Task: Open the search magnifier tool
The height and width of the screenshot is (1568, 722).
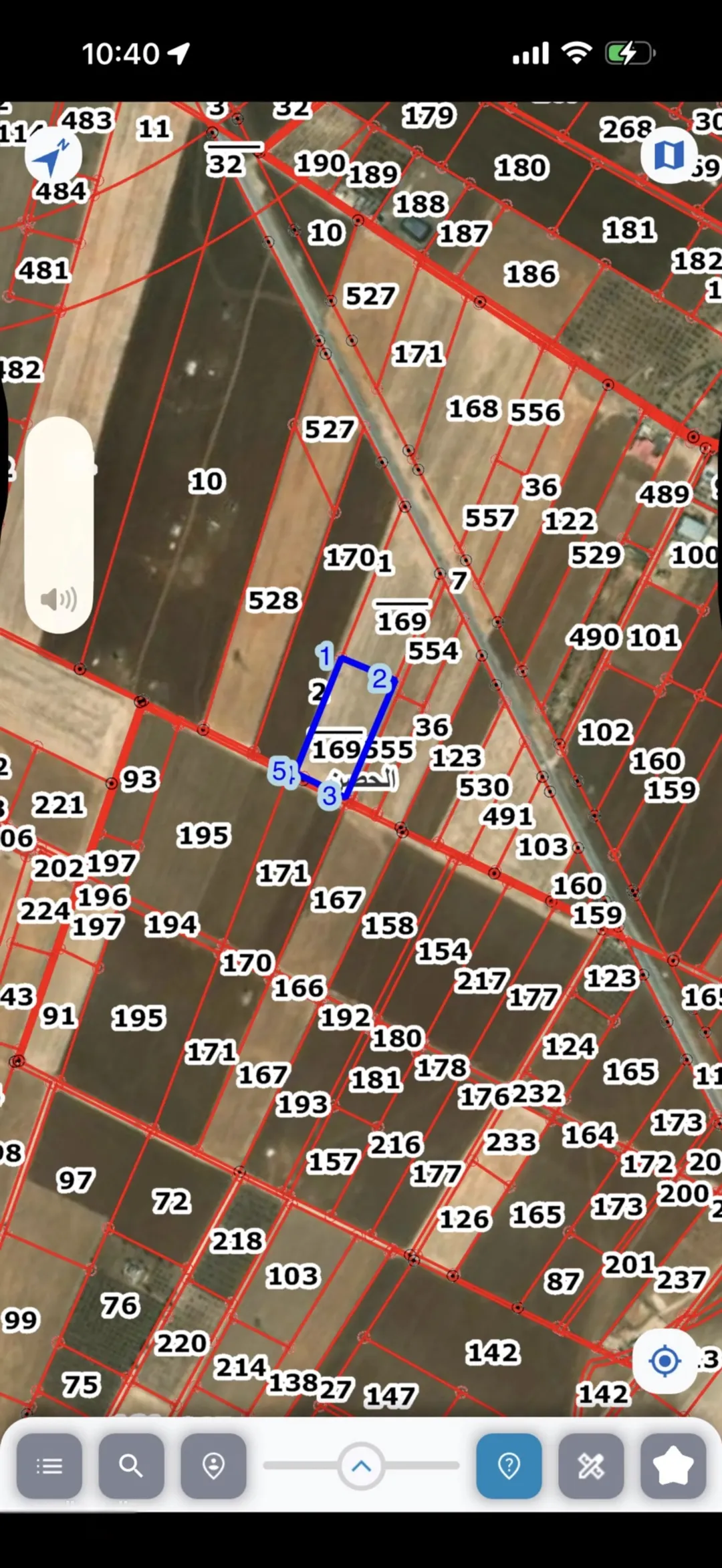Action: tap(131, 1466)
